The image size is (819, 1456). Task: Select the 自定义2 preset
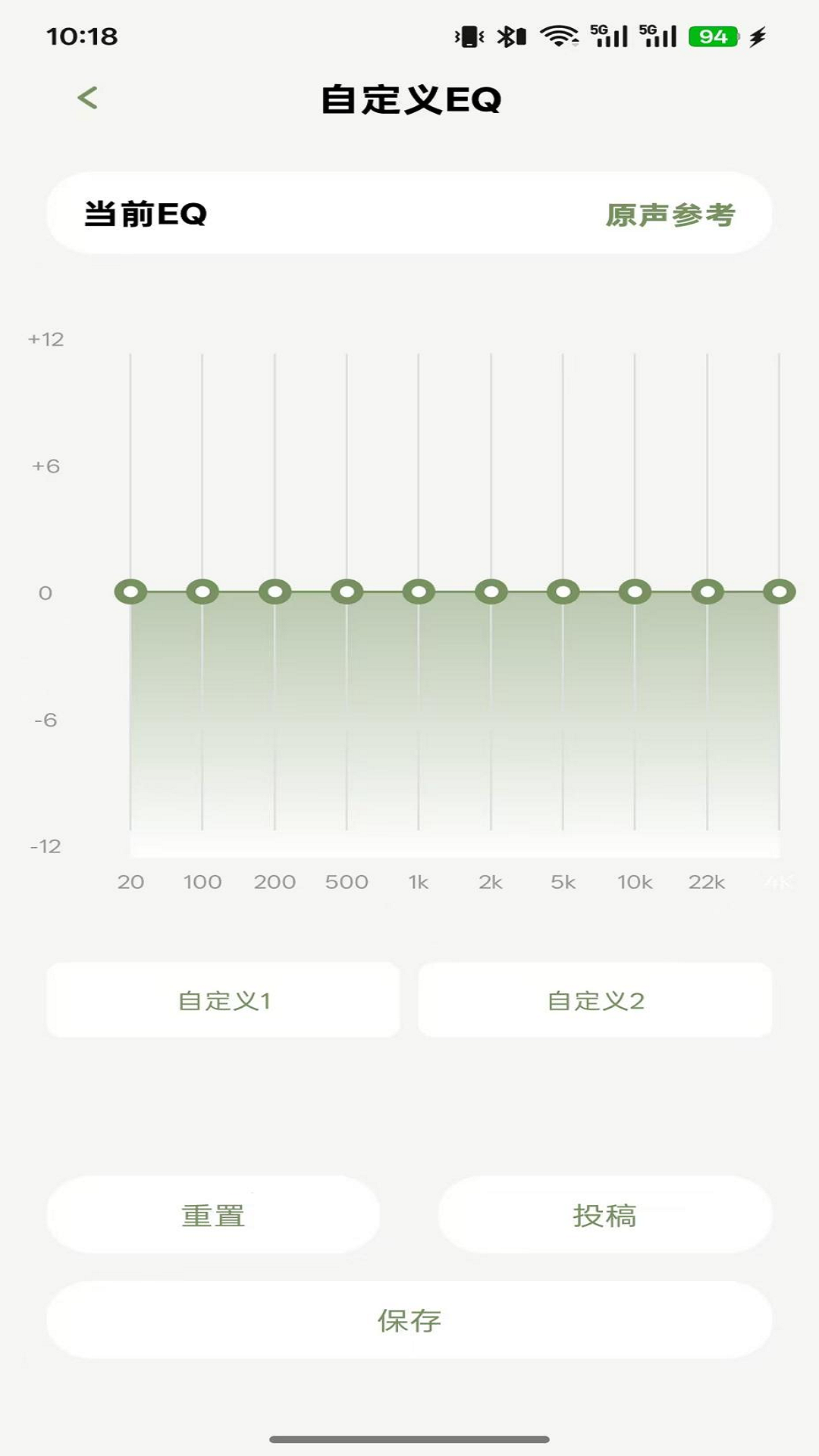coord(595,1000)
